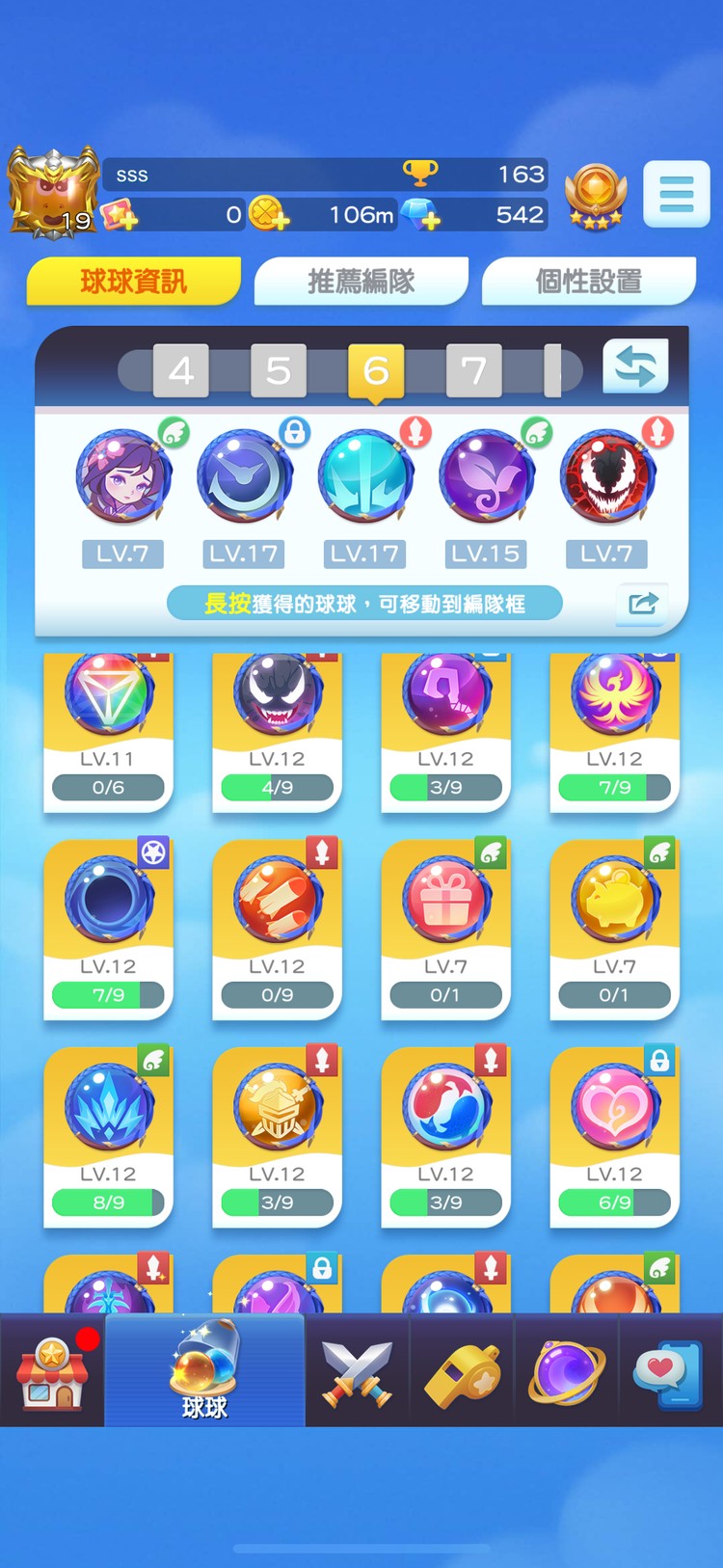
Task: Switch to the 個性設置 tab
Action: click(x=588, y=282)
